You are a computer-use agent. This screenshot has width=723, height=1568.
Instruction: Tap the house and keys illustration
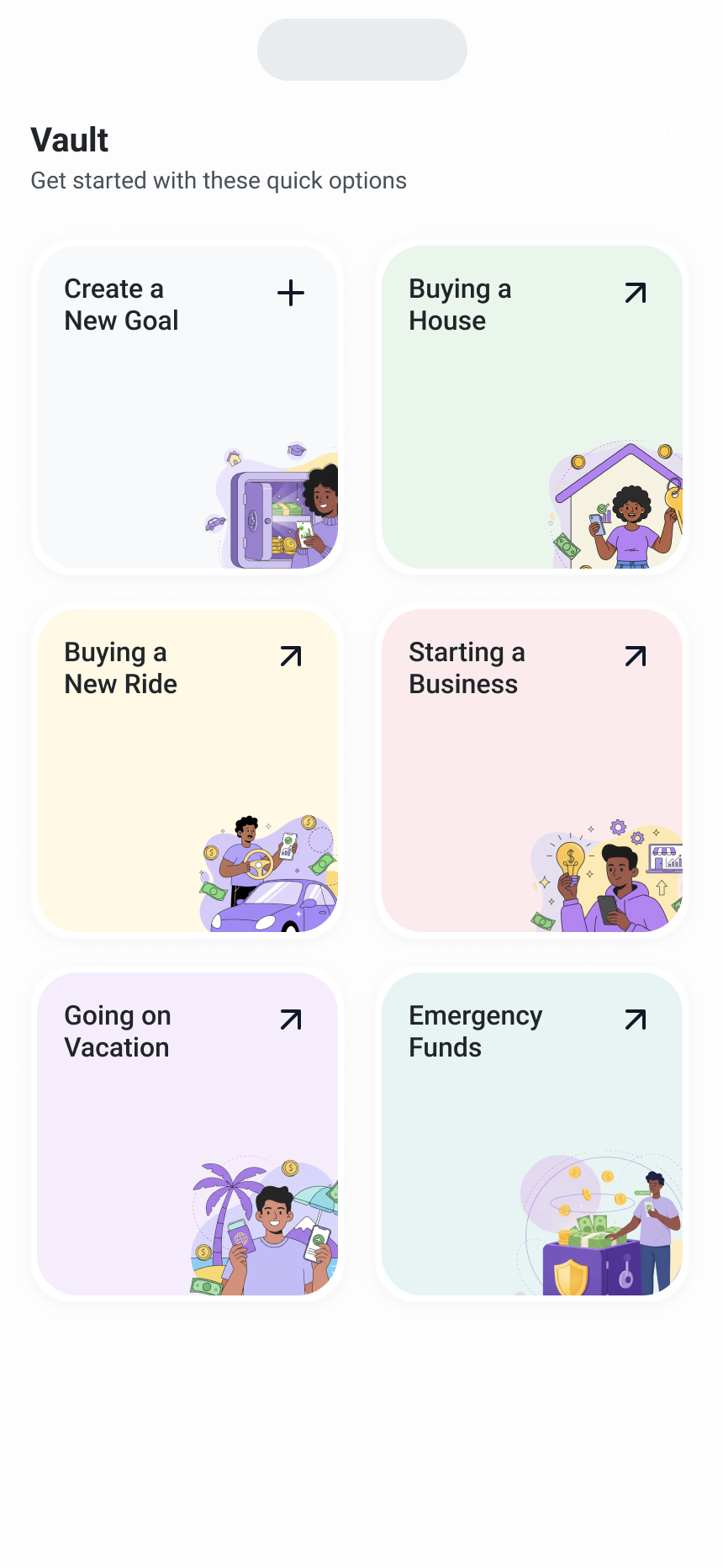pos(614,505)
